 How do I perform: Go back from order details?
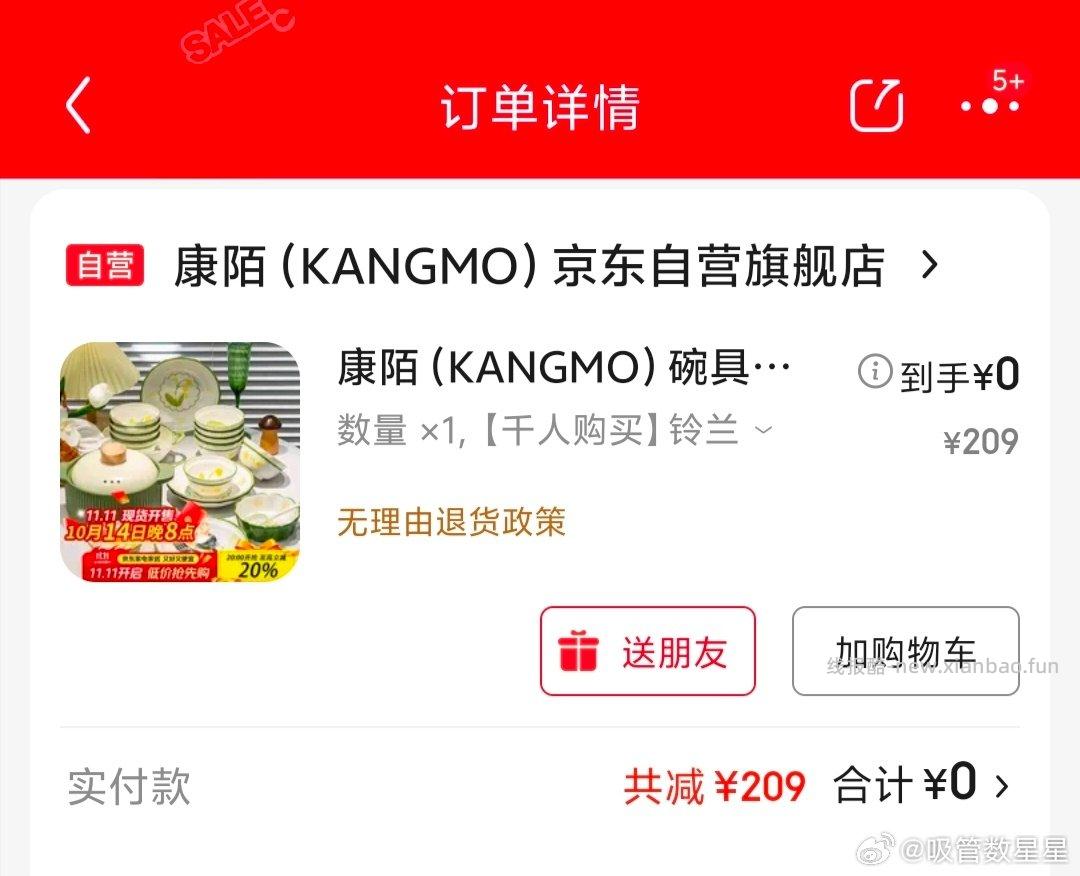coord(79,106)
